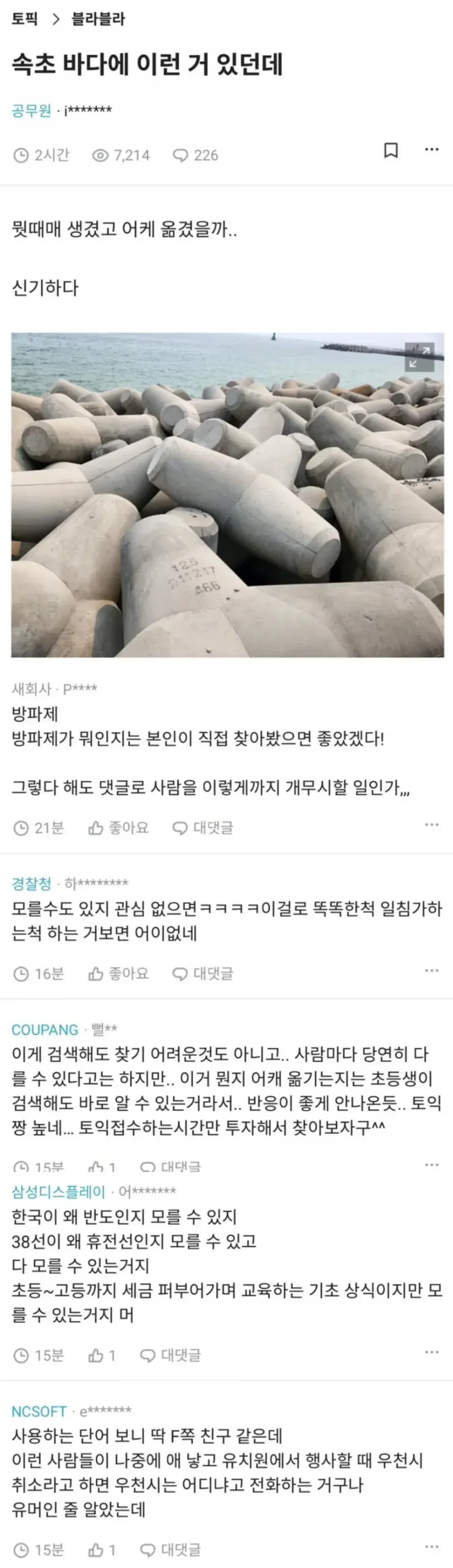Like the NCSOFT user's comment
This screenshot has height=1568, width=453.
(102, 1550)
